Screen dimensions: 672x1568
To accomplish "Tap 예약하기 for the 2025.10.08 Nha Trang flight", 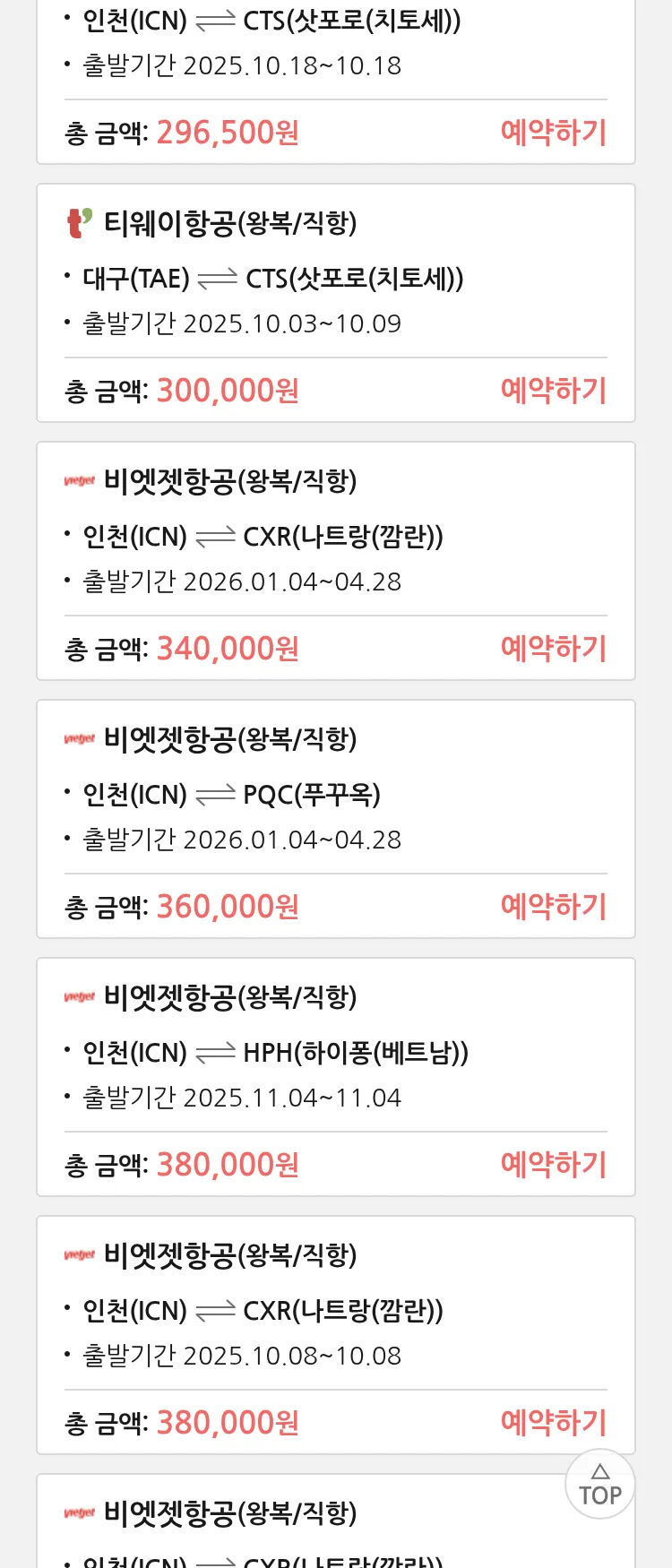I will coord(553,1423).
